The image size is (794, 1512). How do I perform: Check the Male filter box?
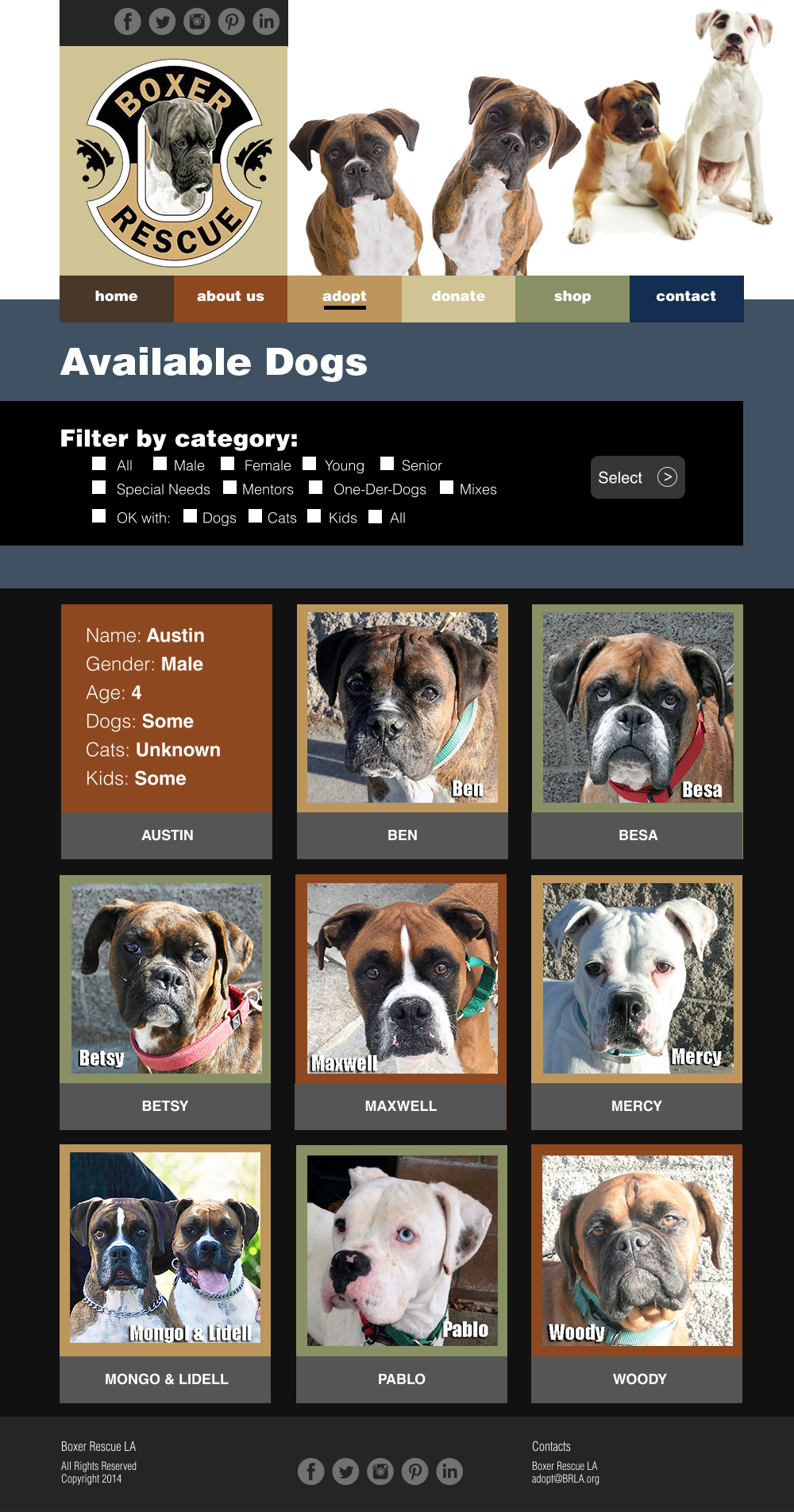160,464
